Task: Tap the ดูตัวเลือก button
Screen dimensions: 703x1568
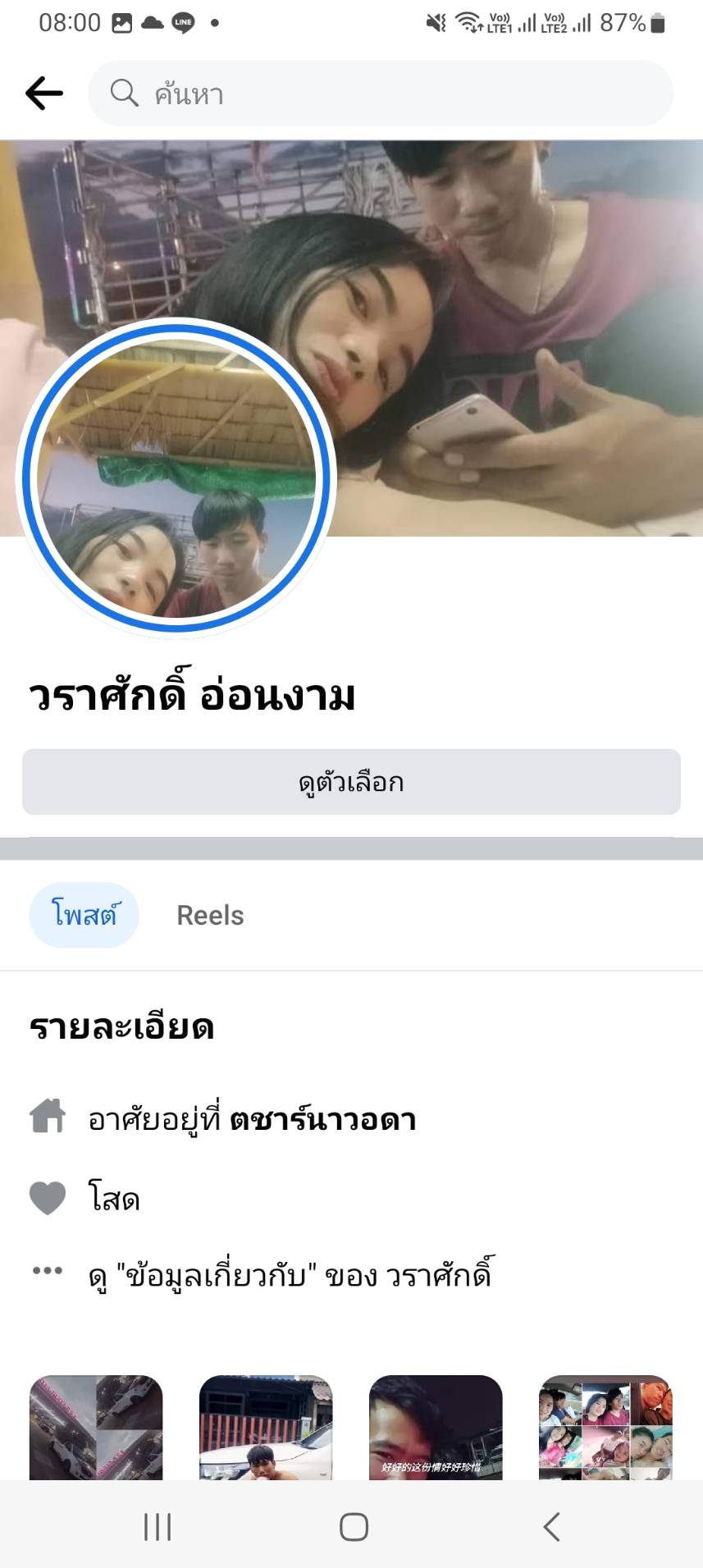Action: [x=351, y=782]
